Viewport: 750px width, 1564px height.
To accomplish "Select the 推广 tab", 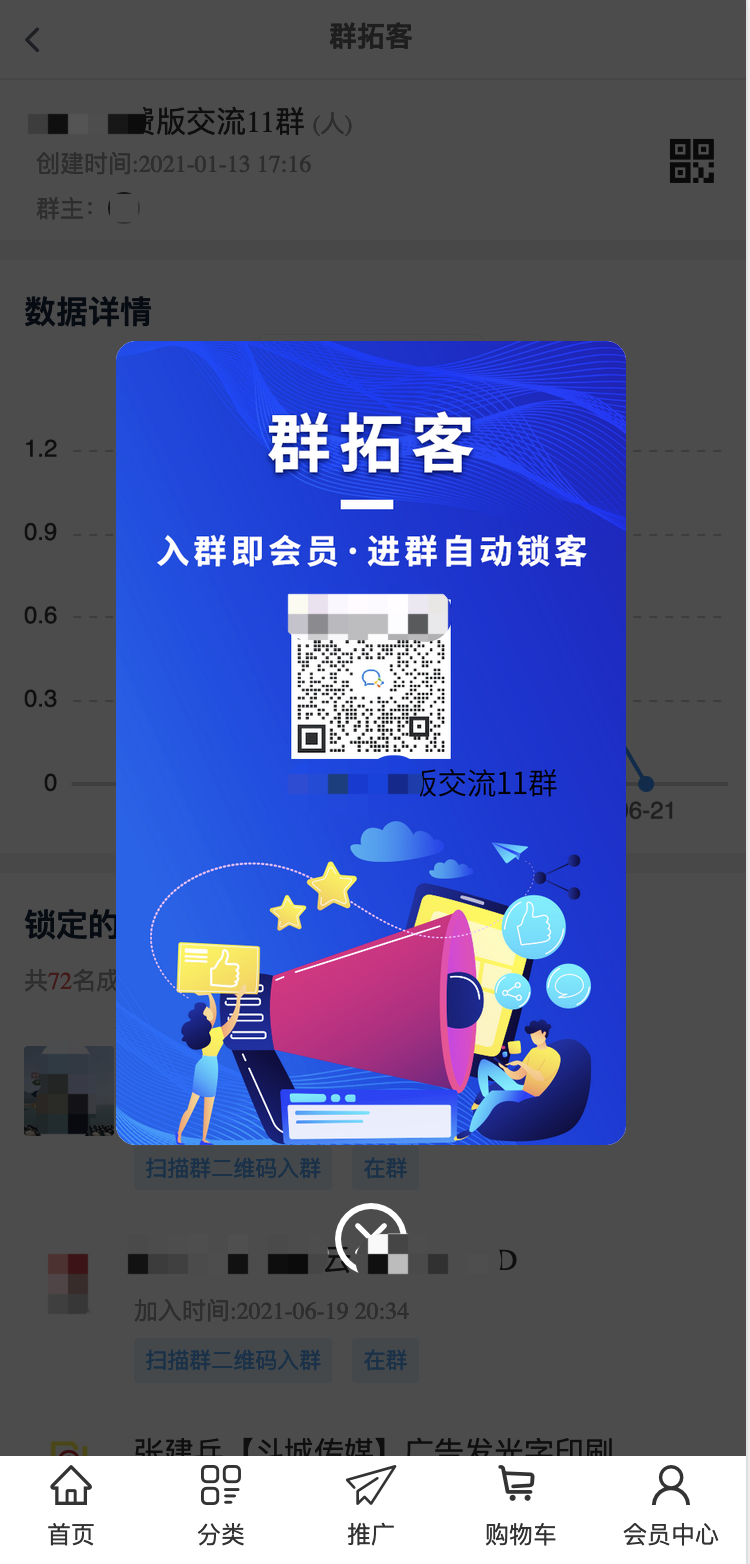I will (371, 1505).
